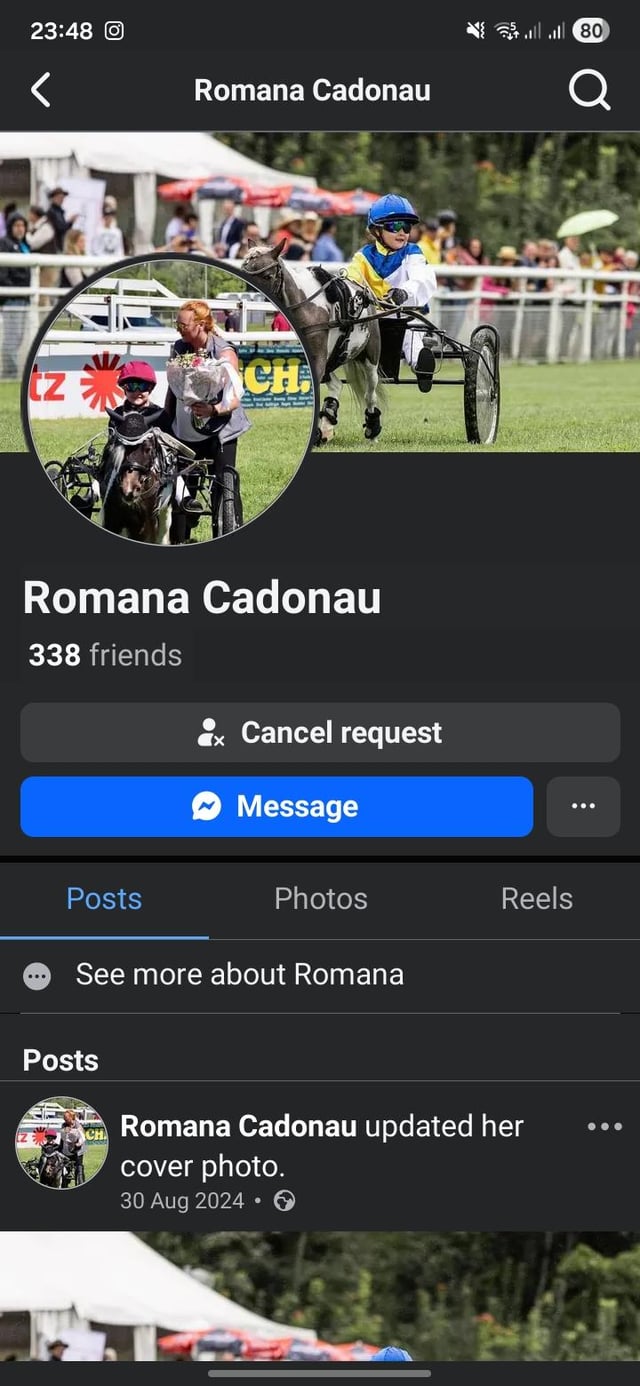Switch to the Reels tab
Screen dimensions: 640x1386
click(536, 898)
